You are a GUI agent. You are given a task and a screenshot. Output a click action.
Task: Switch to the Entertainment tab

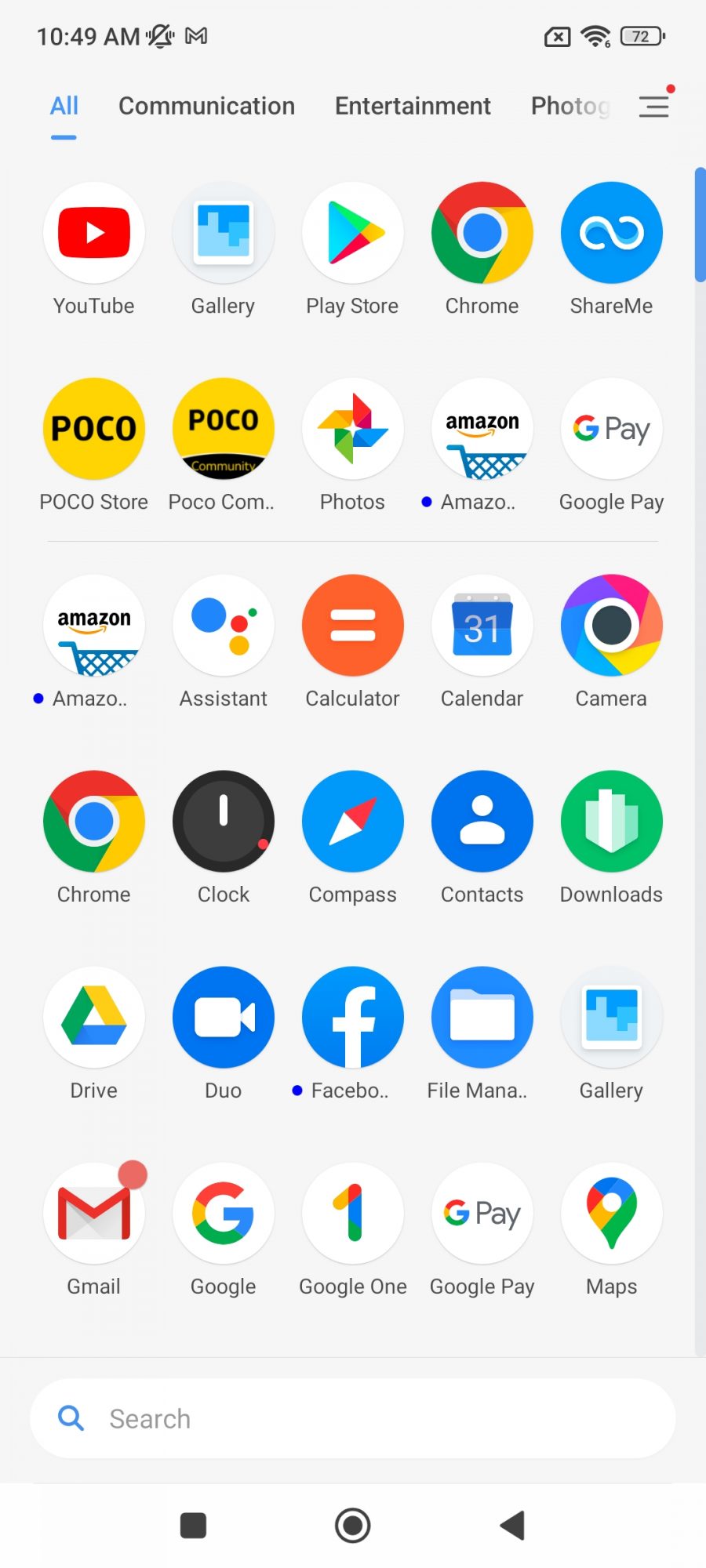(x=413, y=106)
